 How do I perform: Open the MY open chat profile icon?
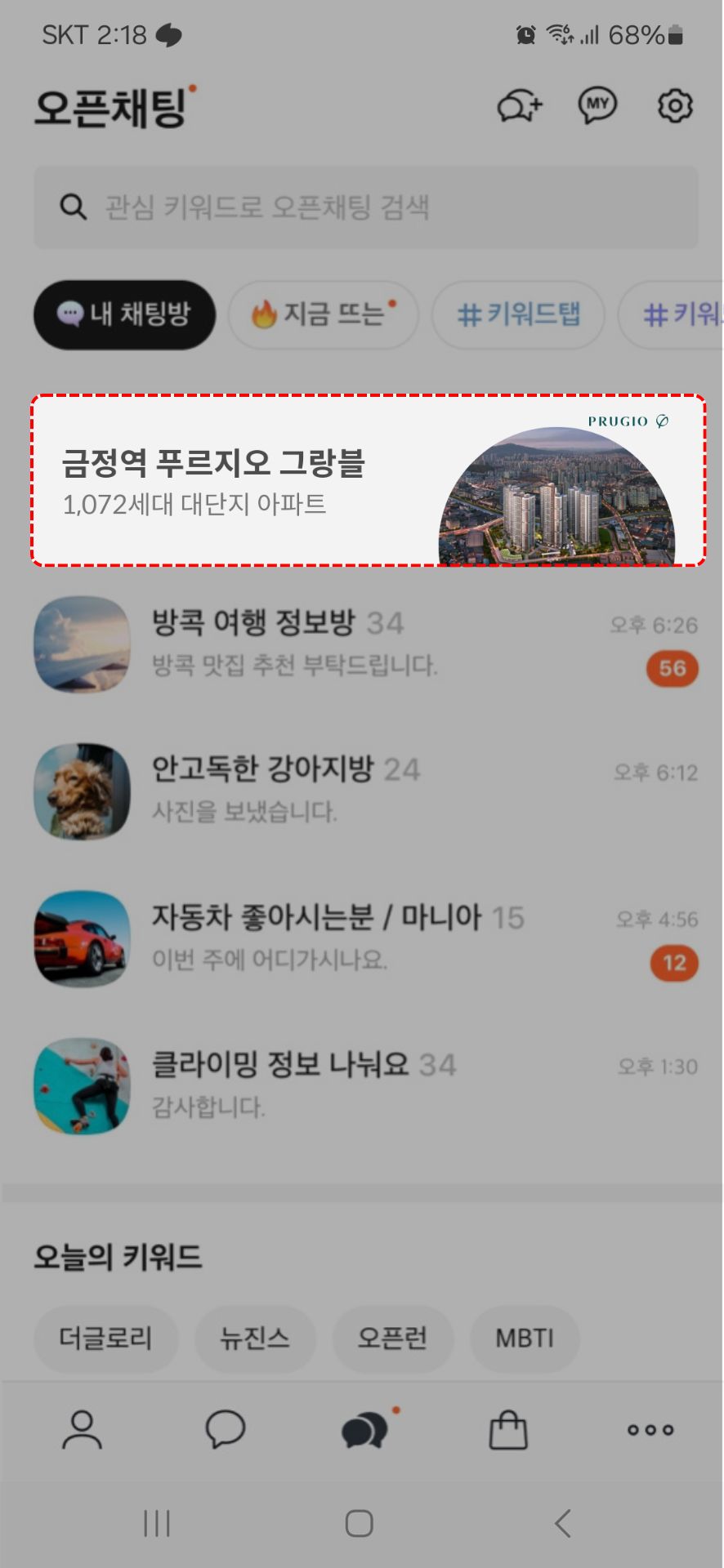[597, 105]
